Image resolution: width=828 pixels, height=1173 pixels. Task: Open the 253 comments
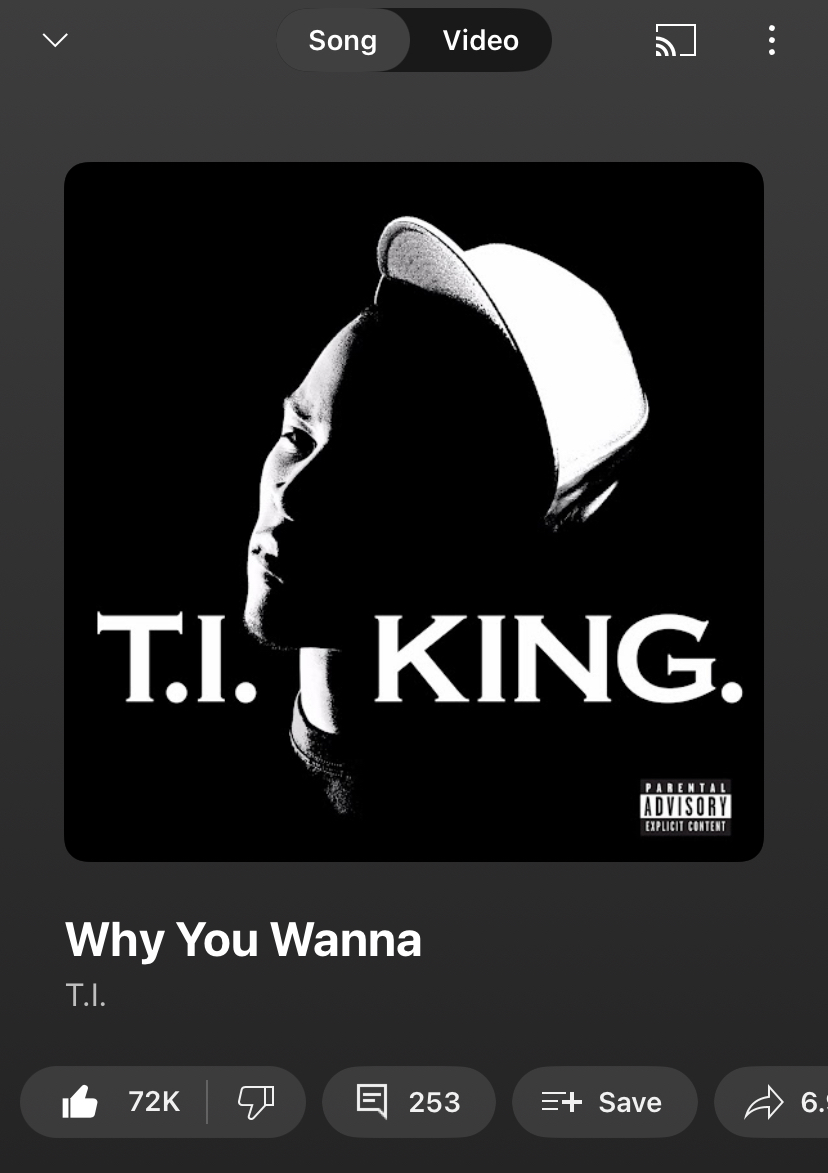pyautogui.click(x=408, y=1102)
